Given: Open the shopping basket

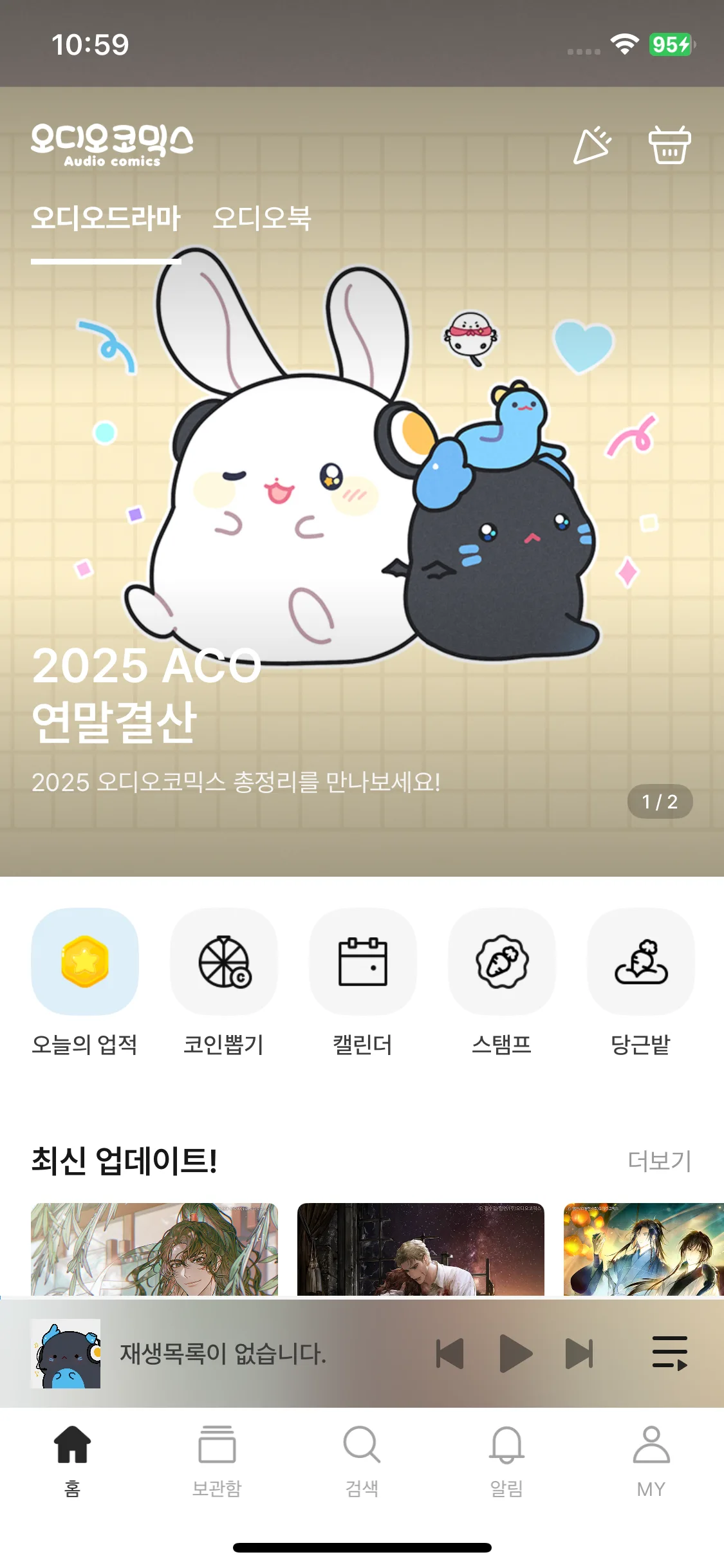Looking at the screenshot, I should coord(669,145).
